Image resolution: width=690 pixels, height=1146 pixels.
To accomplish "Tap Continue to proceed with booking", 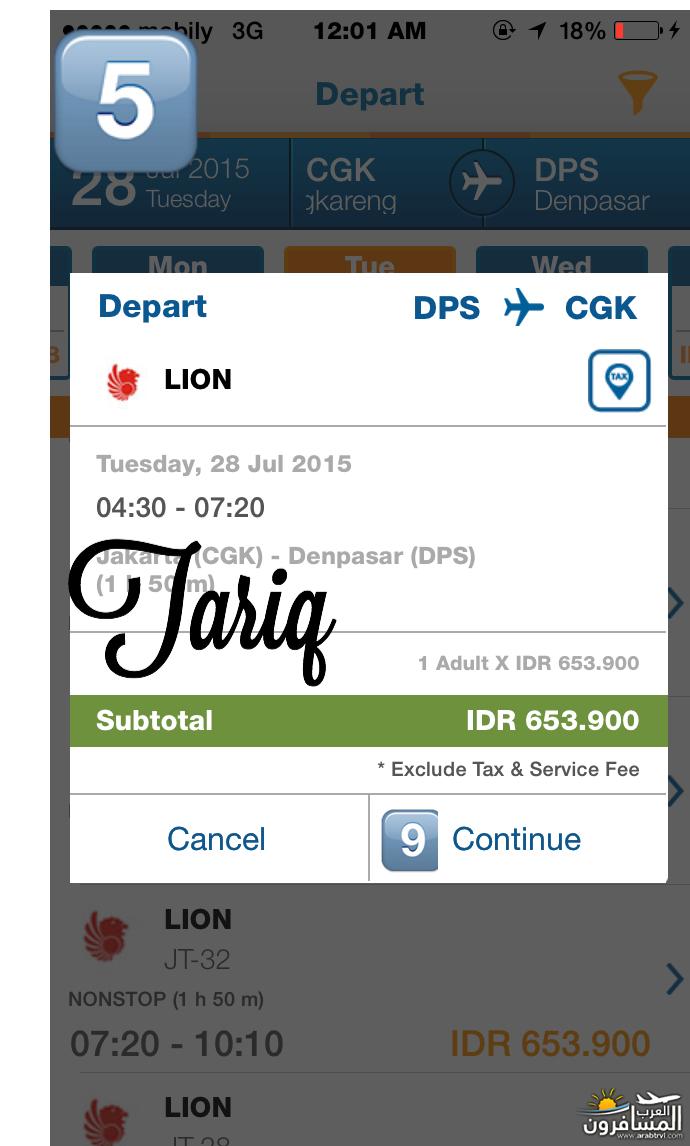I will click(516, 838).
